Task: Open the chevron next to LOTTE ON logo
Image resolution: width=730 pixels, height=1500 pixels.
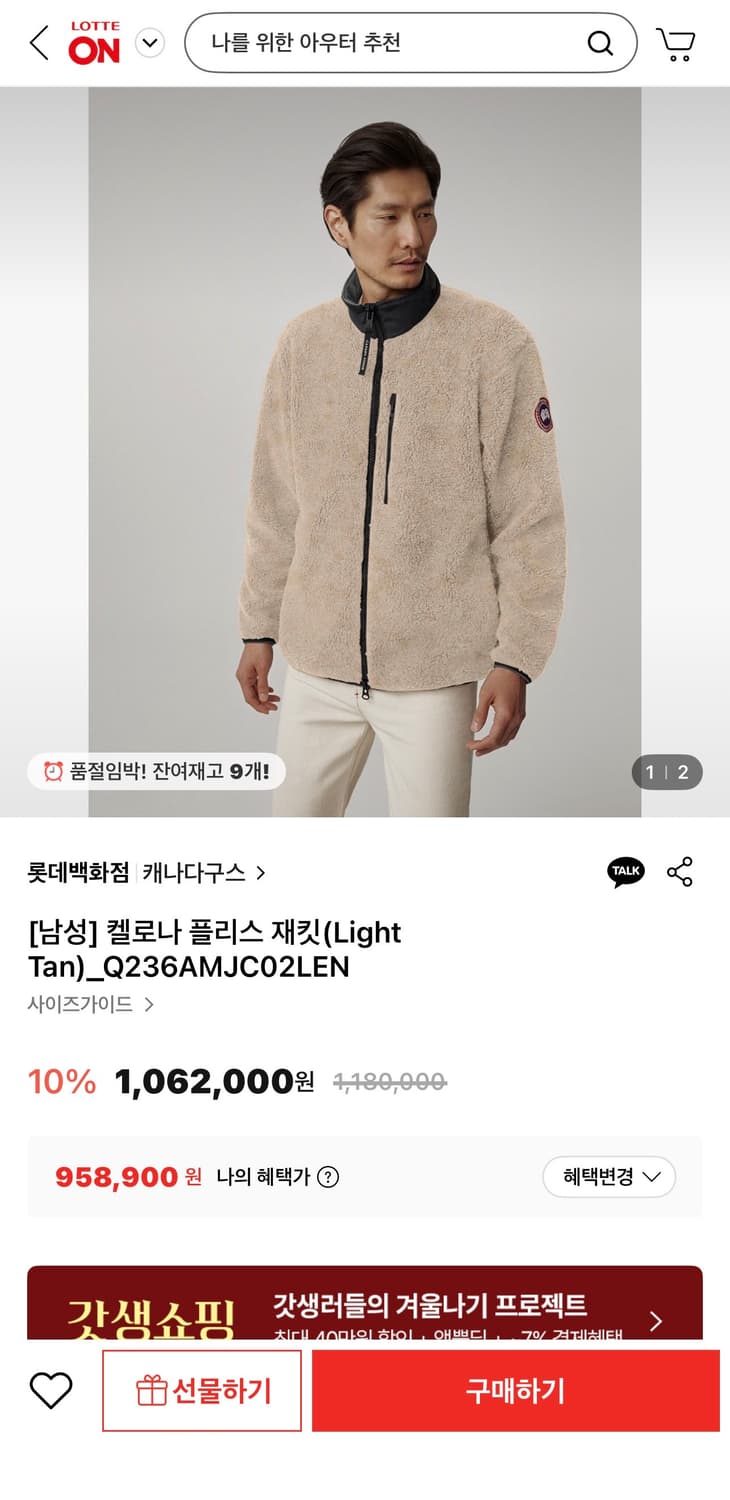Action: 150,43
